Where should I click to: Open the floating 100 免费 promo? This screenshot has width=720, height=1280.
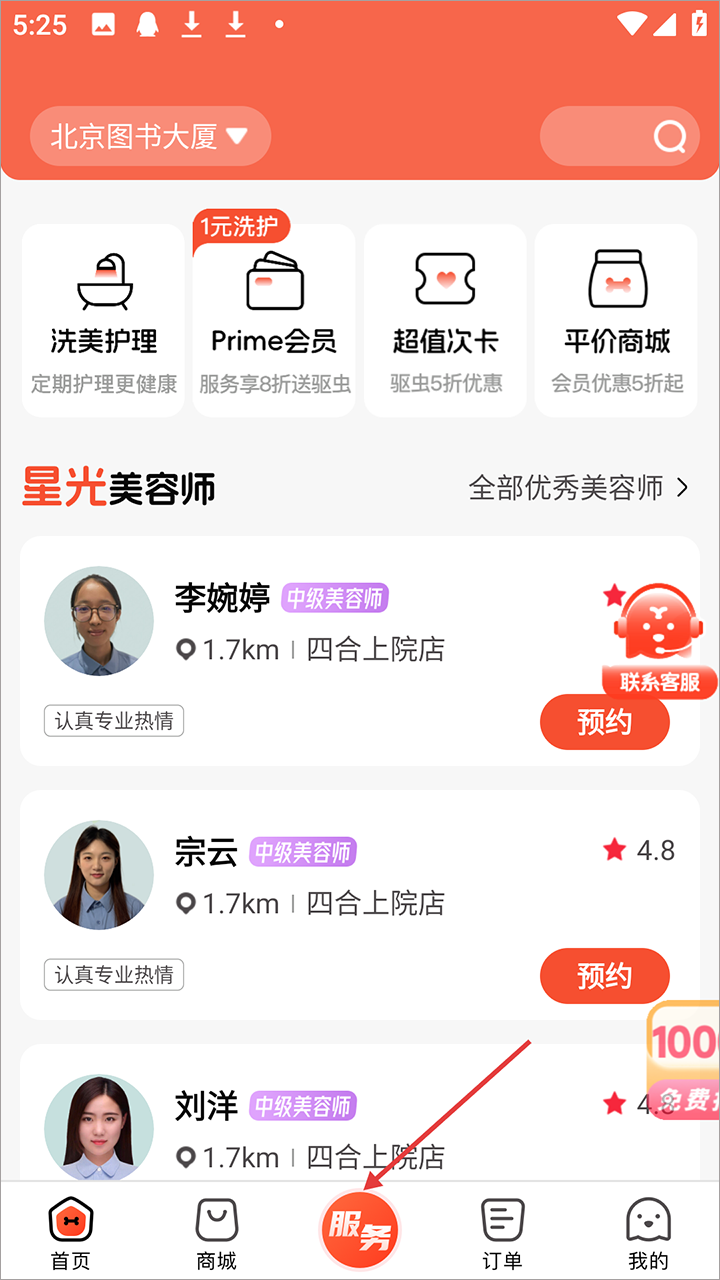click(686, 1060)
